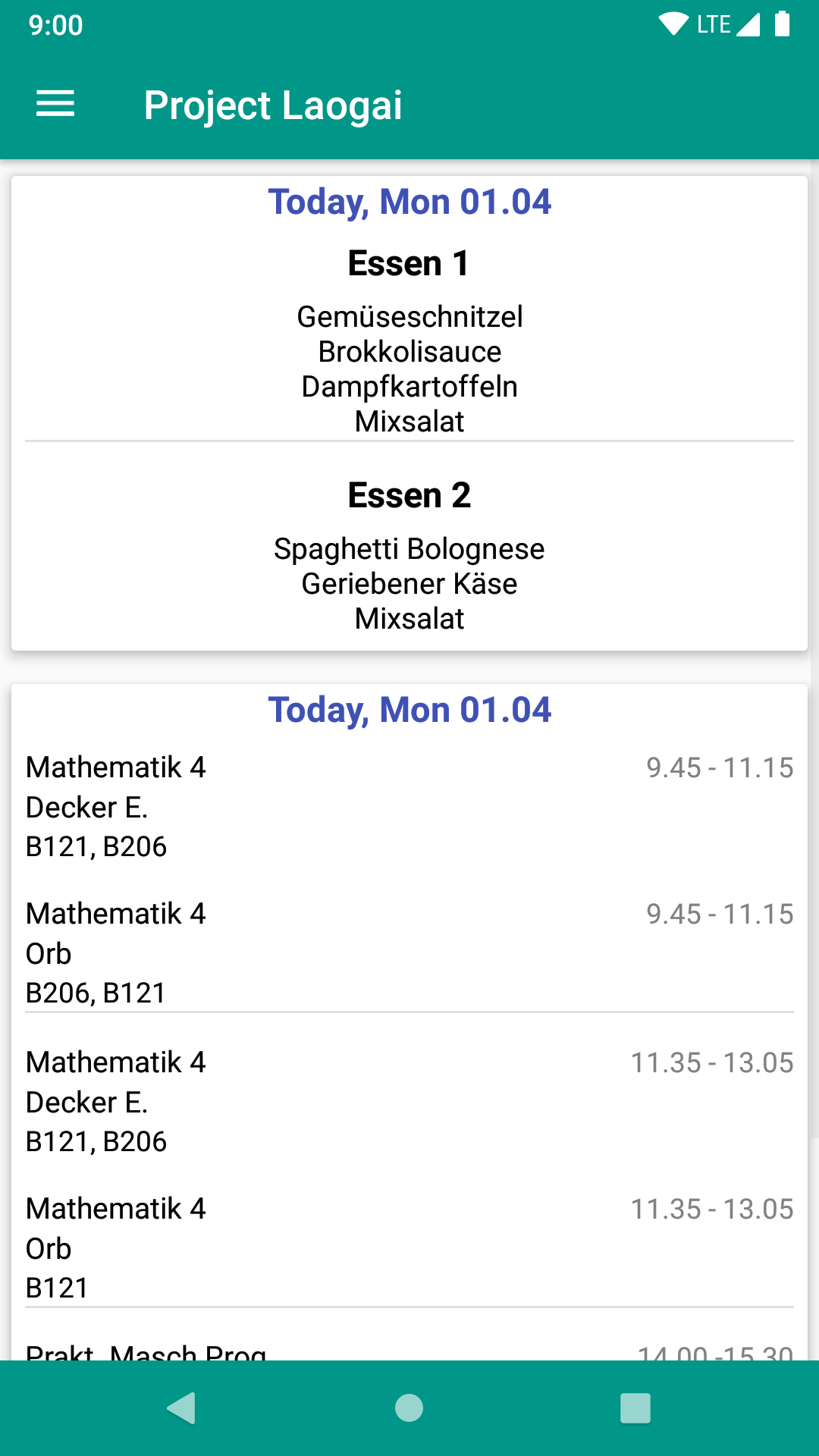Go back with system back button

coord(182,1408)
